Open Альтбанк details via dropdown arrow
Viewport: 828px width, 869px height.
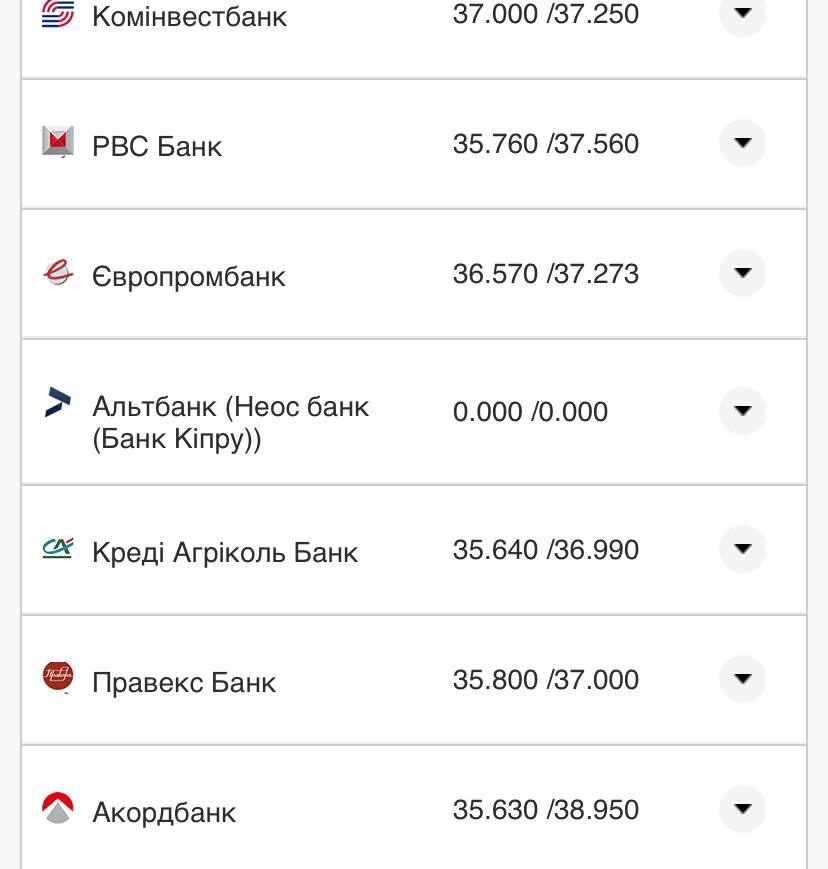742,411
